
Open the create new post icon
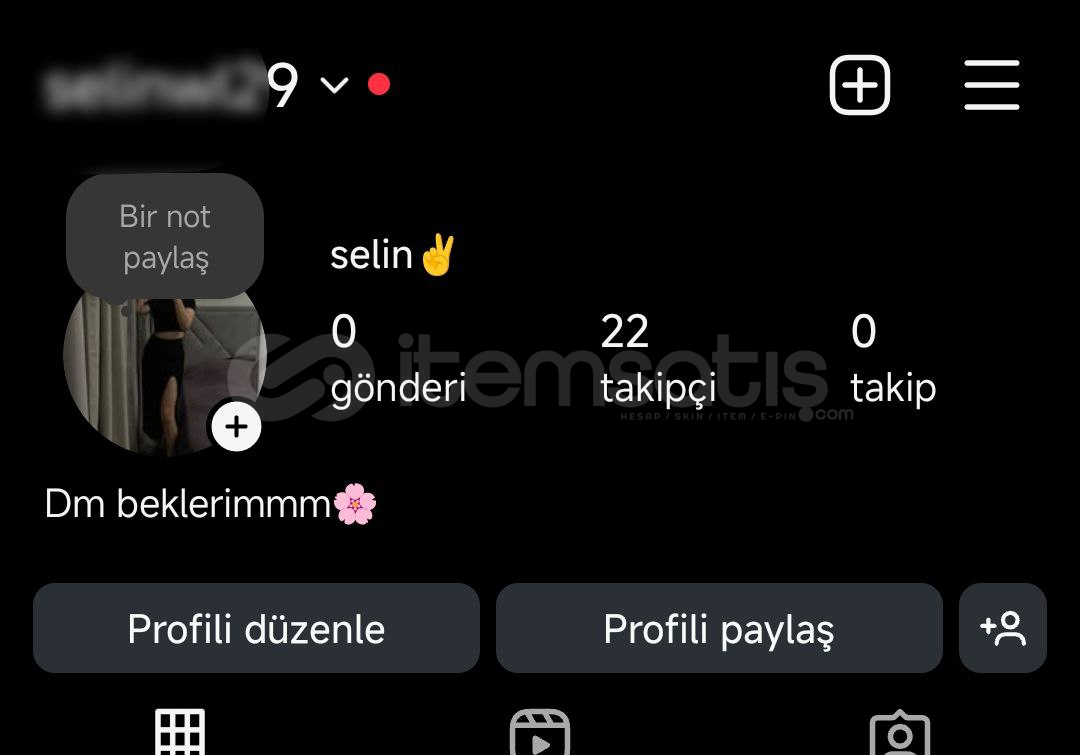pos(859,85)
